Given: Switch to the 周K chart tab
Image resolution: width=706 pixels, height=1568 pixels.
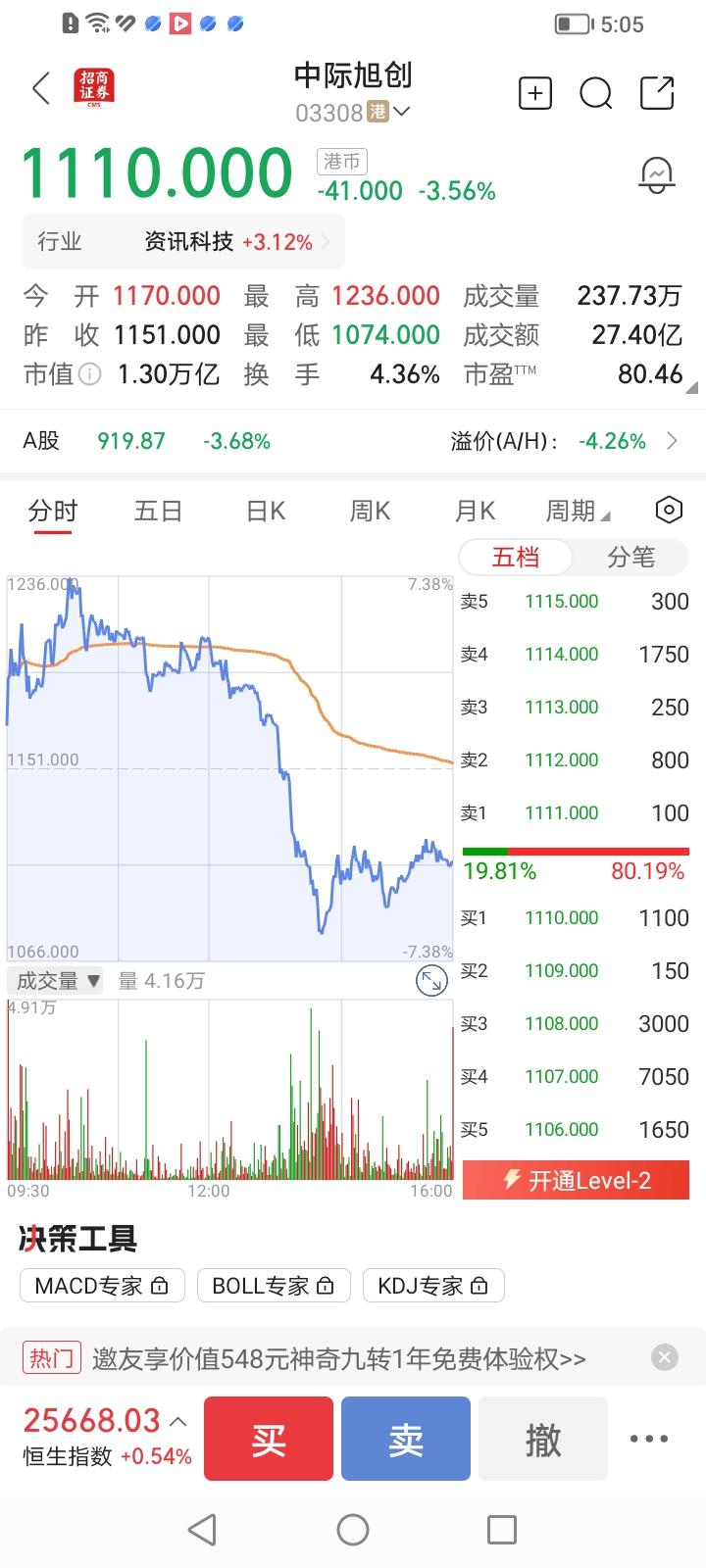Looking at the screenshot, I should [x=370, y=511].
